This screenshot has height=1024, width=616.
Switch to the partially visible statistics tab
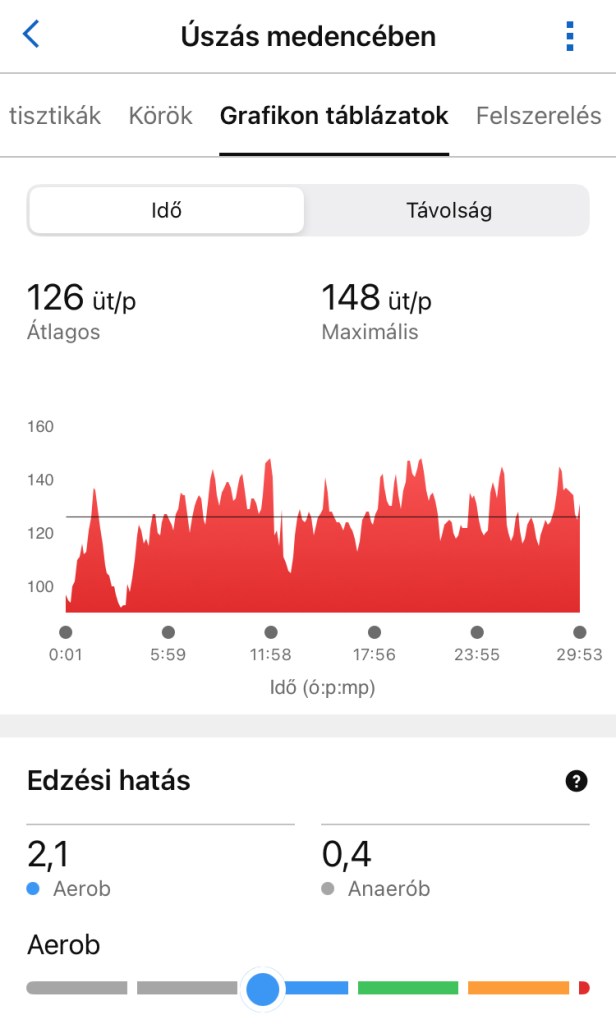54,116
